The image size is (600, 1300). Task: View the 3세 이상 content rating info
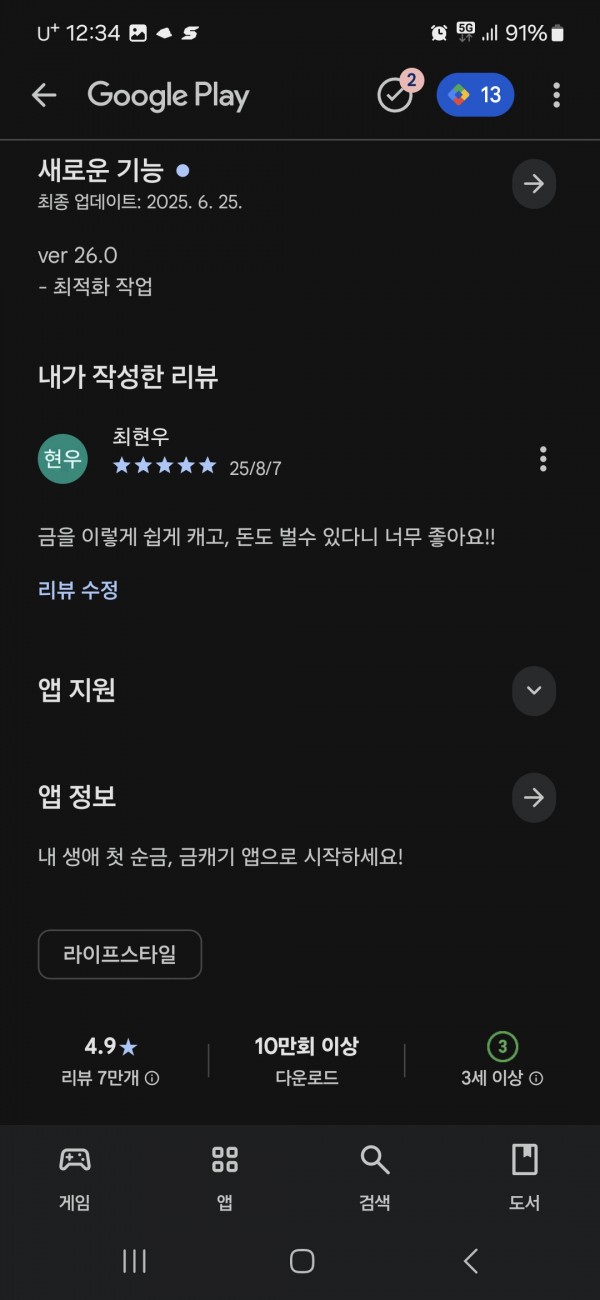point(502,1078)
